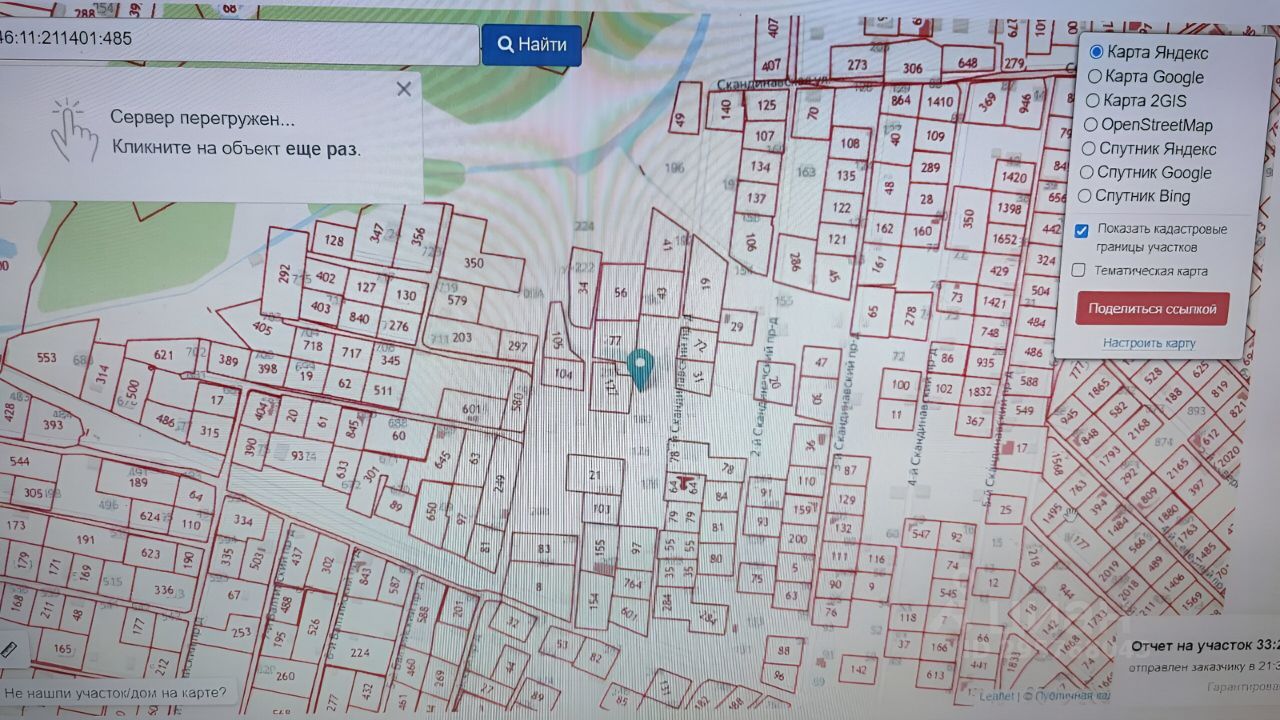Screen dimensions: 1280x720
Task: Switch to Карта 2GIS layer
Action: [1093, 101]
